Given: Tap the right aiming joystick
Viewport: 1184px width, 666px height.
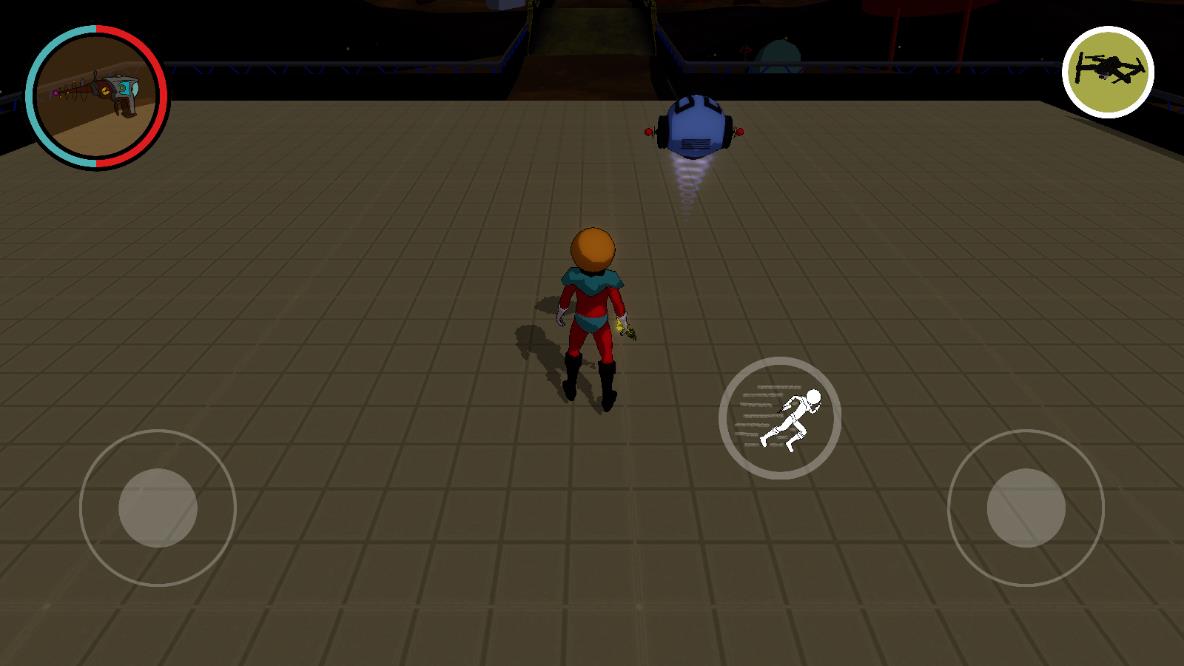Looking at the screenshot, I should tap(1026, 508).
